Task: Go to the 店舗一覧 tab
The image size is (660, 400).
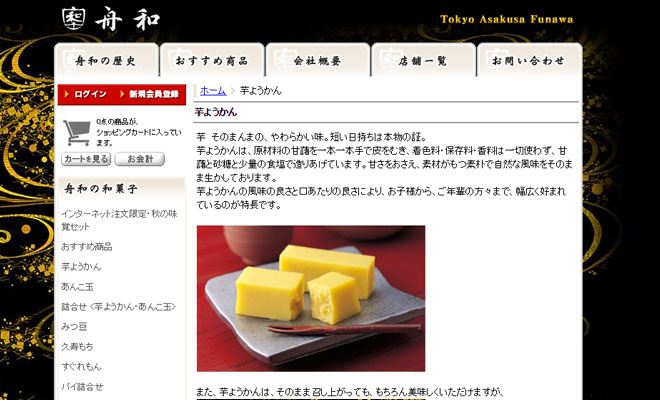Action: (423, 61)
